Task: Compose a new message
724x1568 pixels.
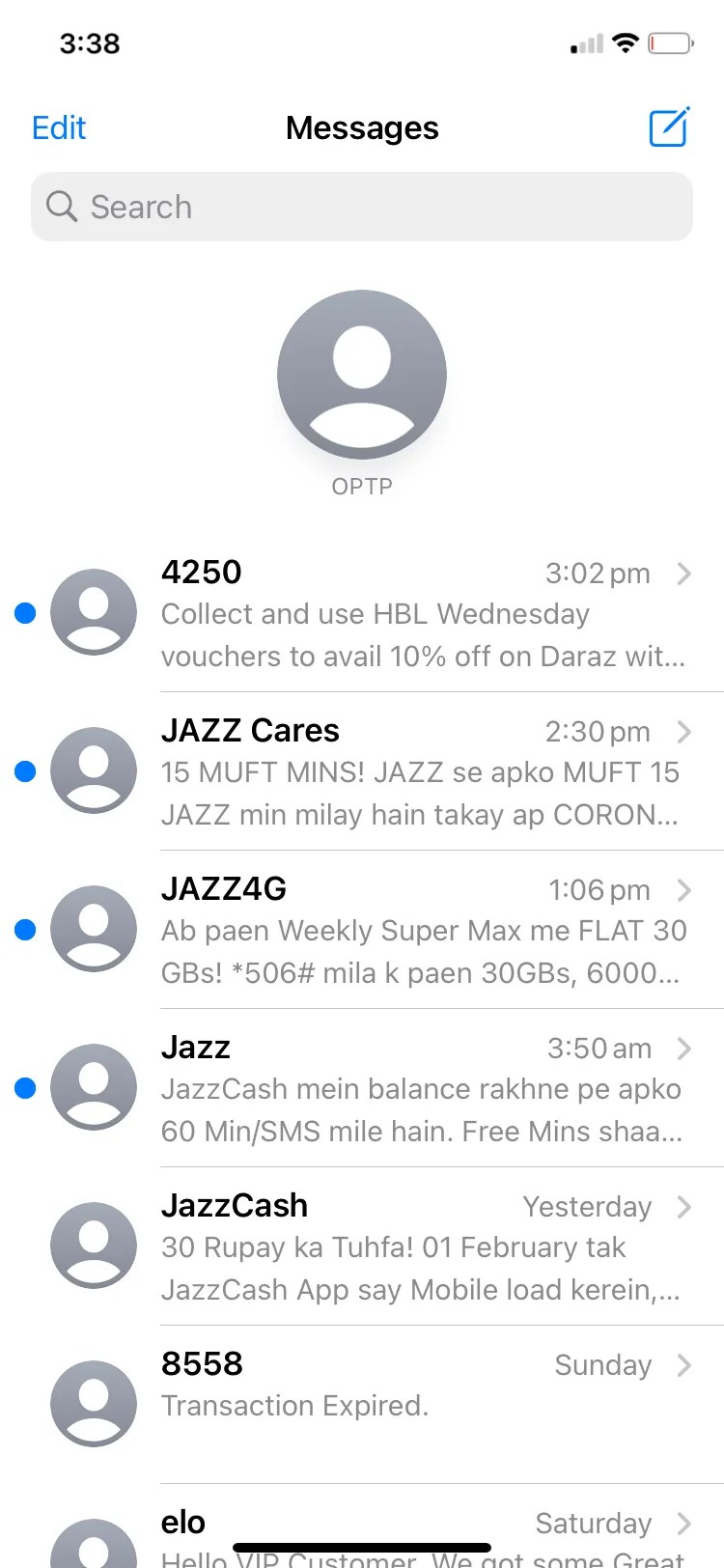Action: (668, 127)
